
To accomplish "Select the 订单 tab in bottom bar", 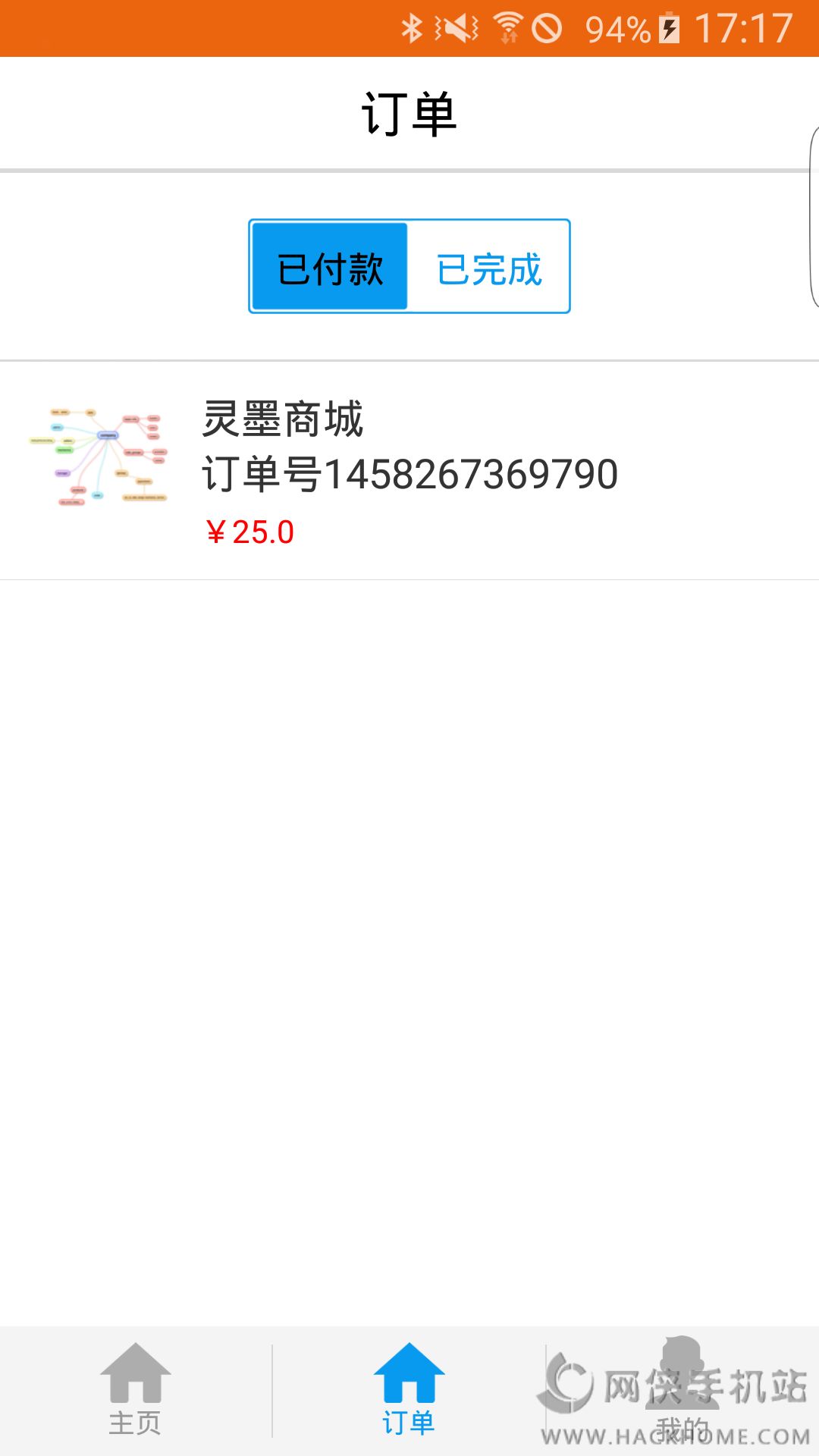I will (409, 1389).
